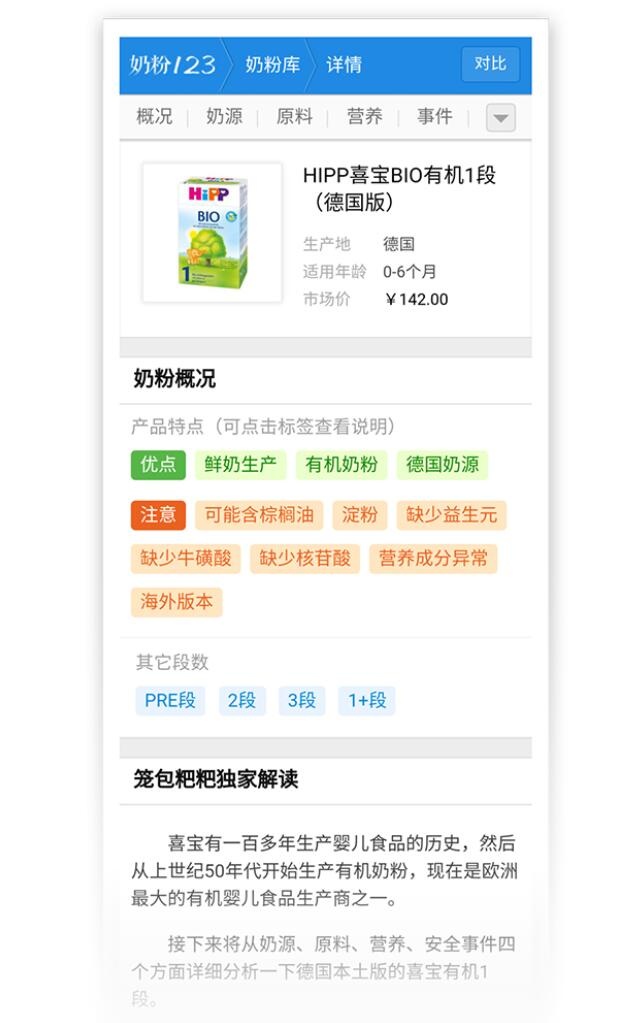Open the PRE段 stage
This screenshot has height=1023, width=644.
170,701
